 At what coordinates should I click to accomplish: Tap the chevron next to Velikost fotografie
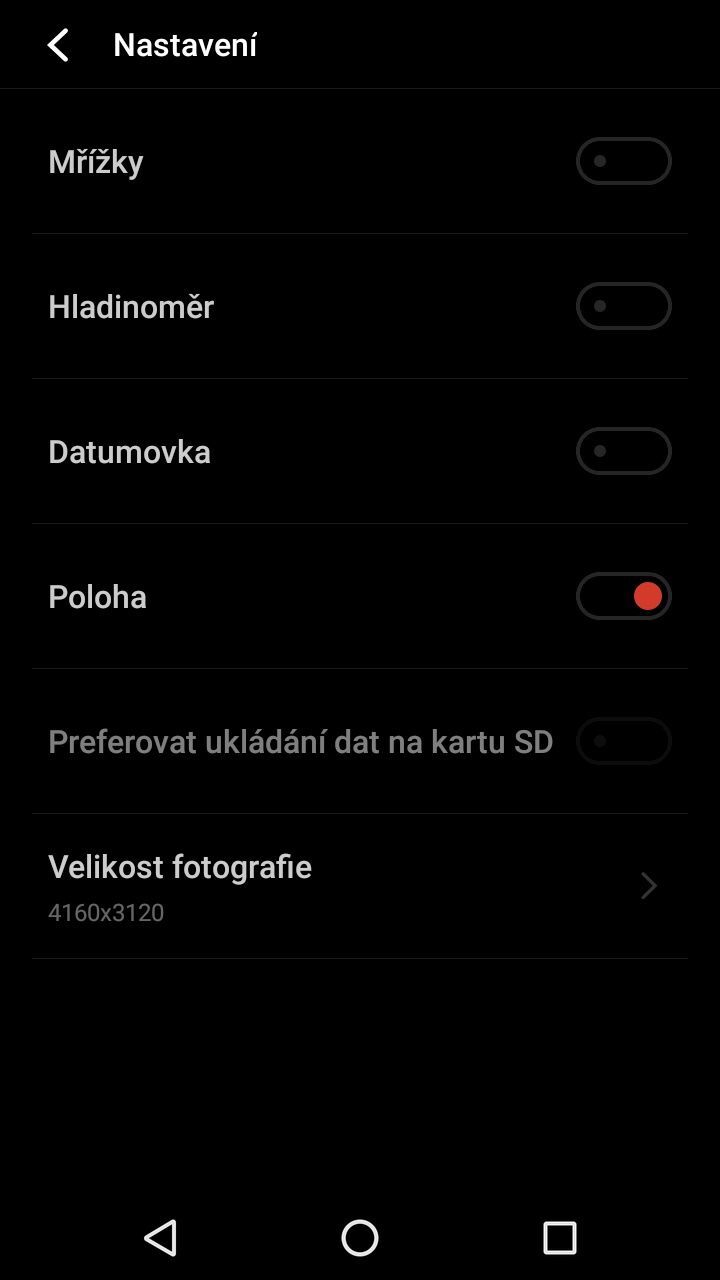(x=648, y=886)
